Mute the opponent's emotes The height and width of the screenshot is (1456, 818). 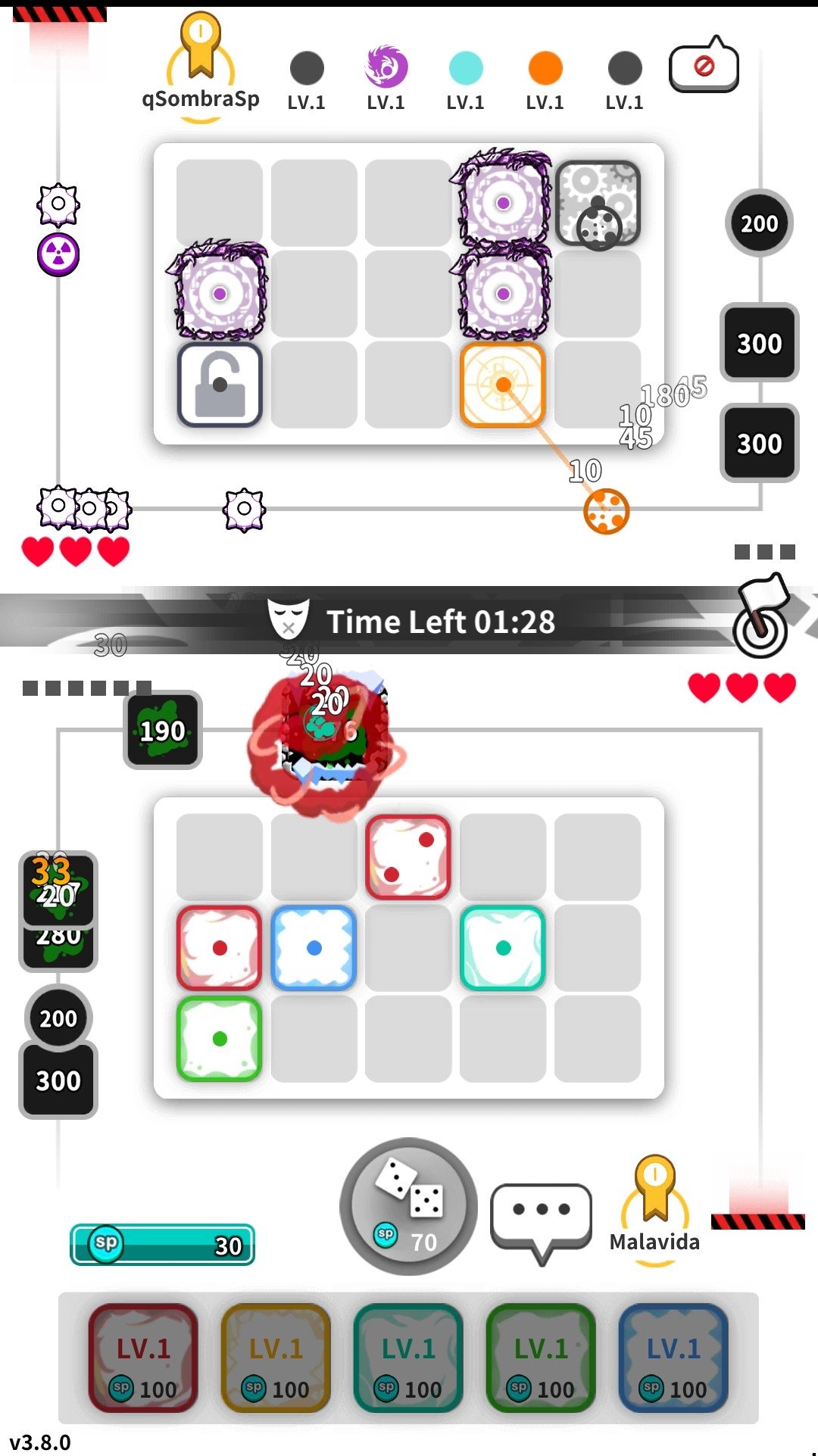(x=704, y=65)
